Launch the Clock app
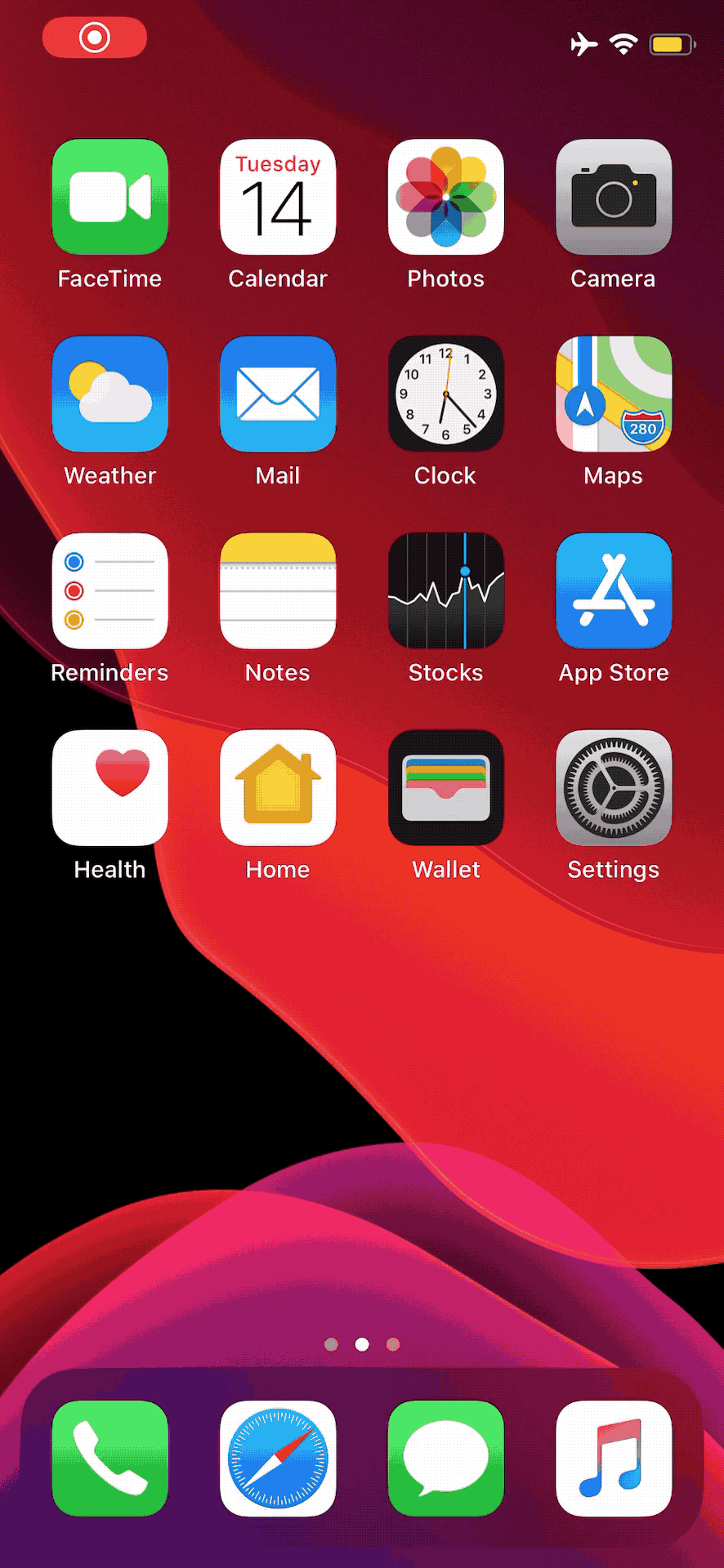The width and height of the screenshot is (724, 1568). (445, 394)
